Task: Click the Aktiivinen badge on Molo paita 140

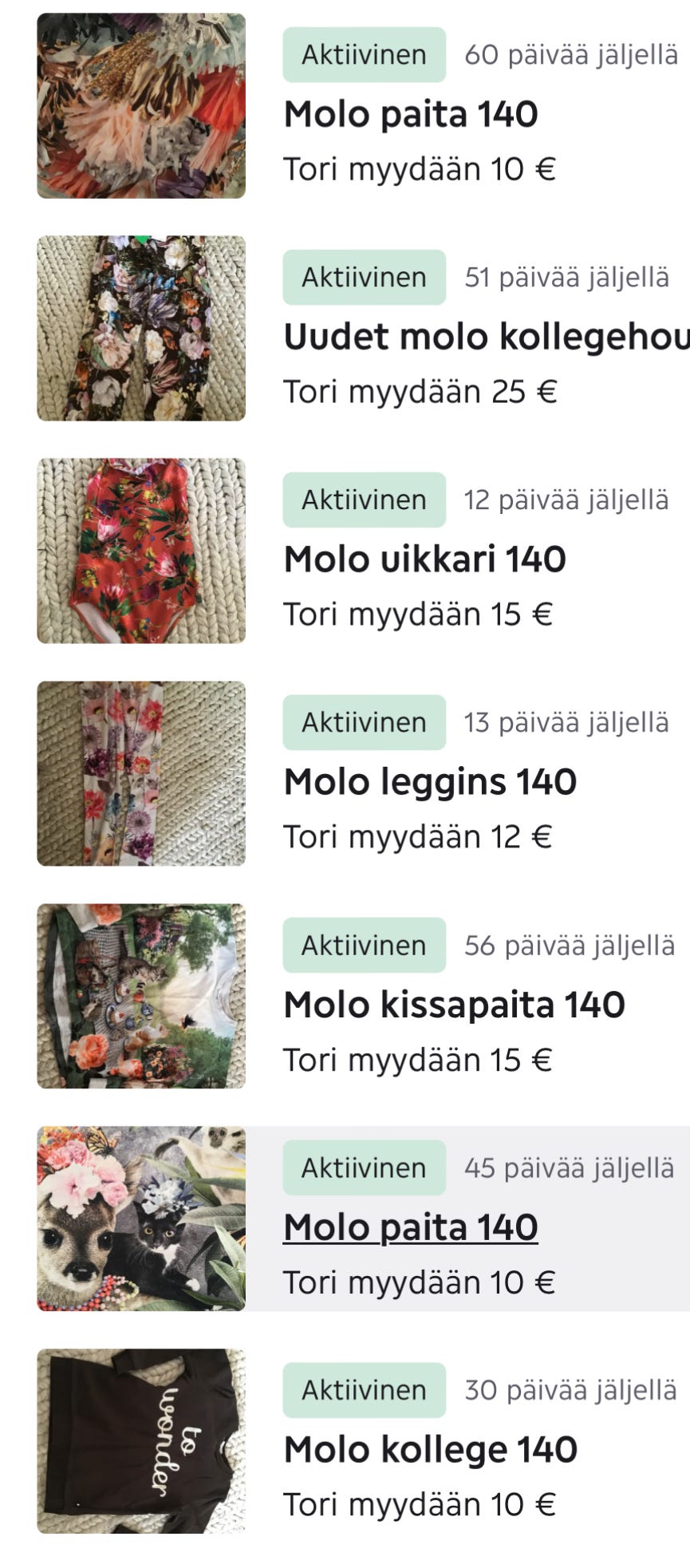Action: [x=364, y=54]
